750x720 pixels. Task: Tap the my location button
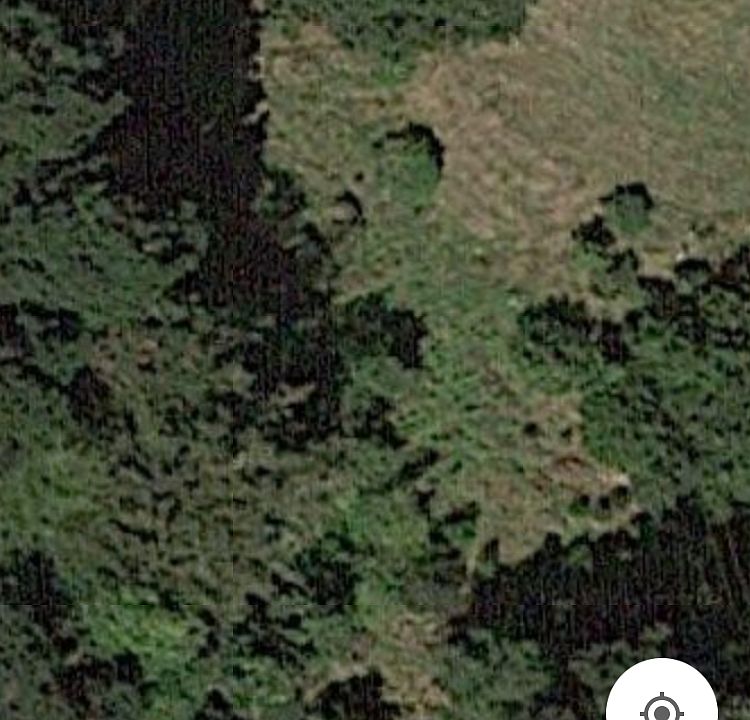[x=662, y=702]
